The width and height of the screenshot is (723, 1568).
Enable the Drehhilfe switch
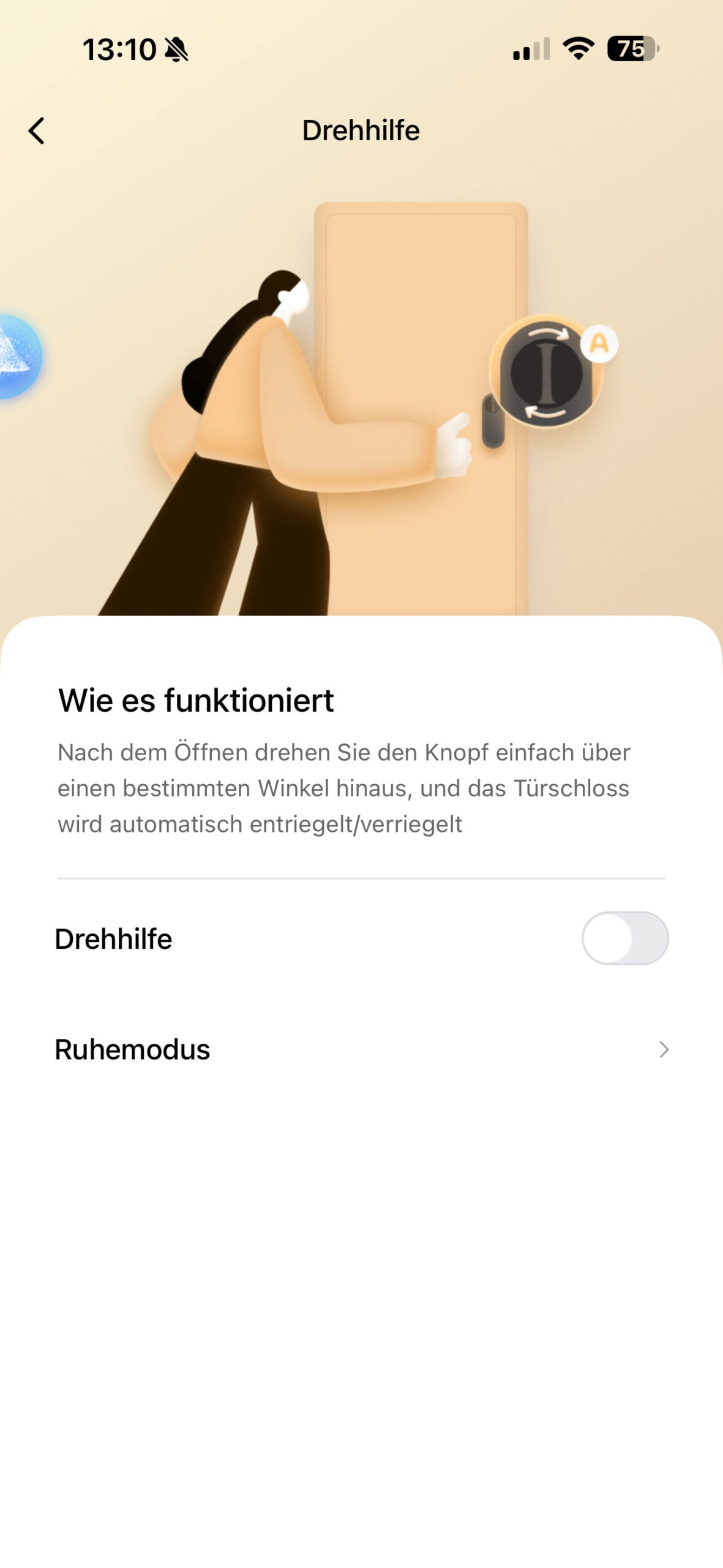(x=624, y=938)
